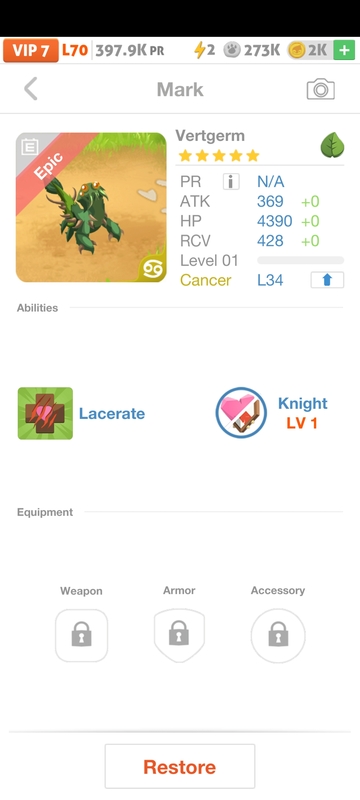Go back with the left arrow
This screenshot has width=360, height=800.
pyautogui.click(x=31, y=89)
